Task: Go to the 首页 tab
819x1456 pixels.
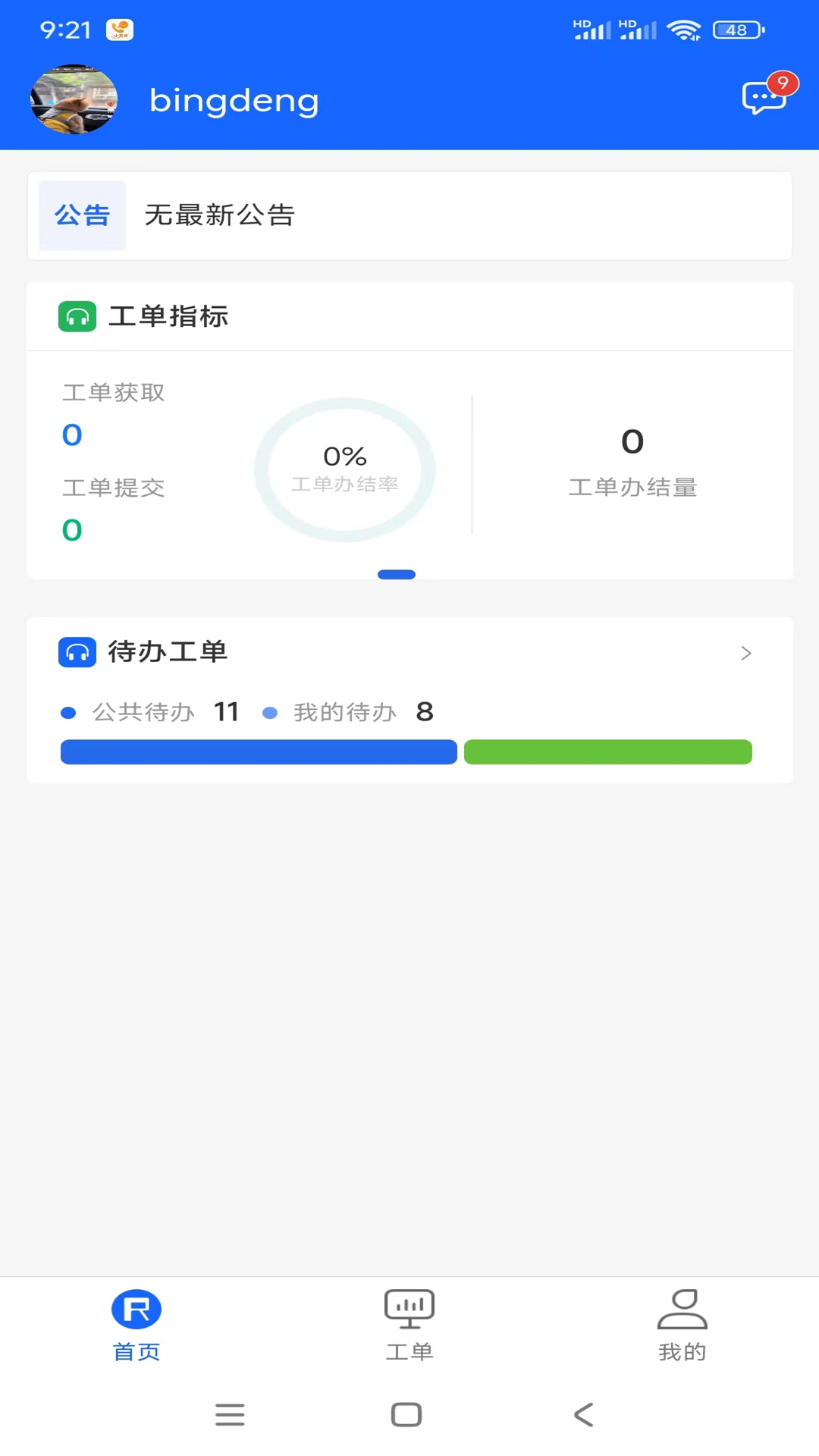Action: [x=136, y=1325]
